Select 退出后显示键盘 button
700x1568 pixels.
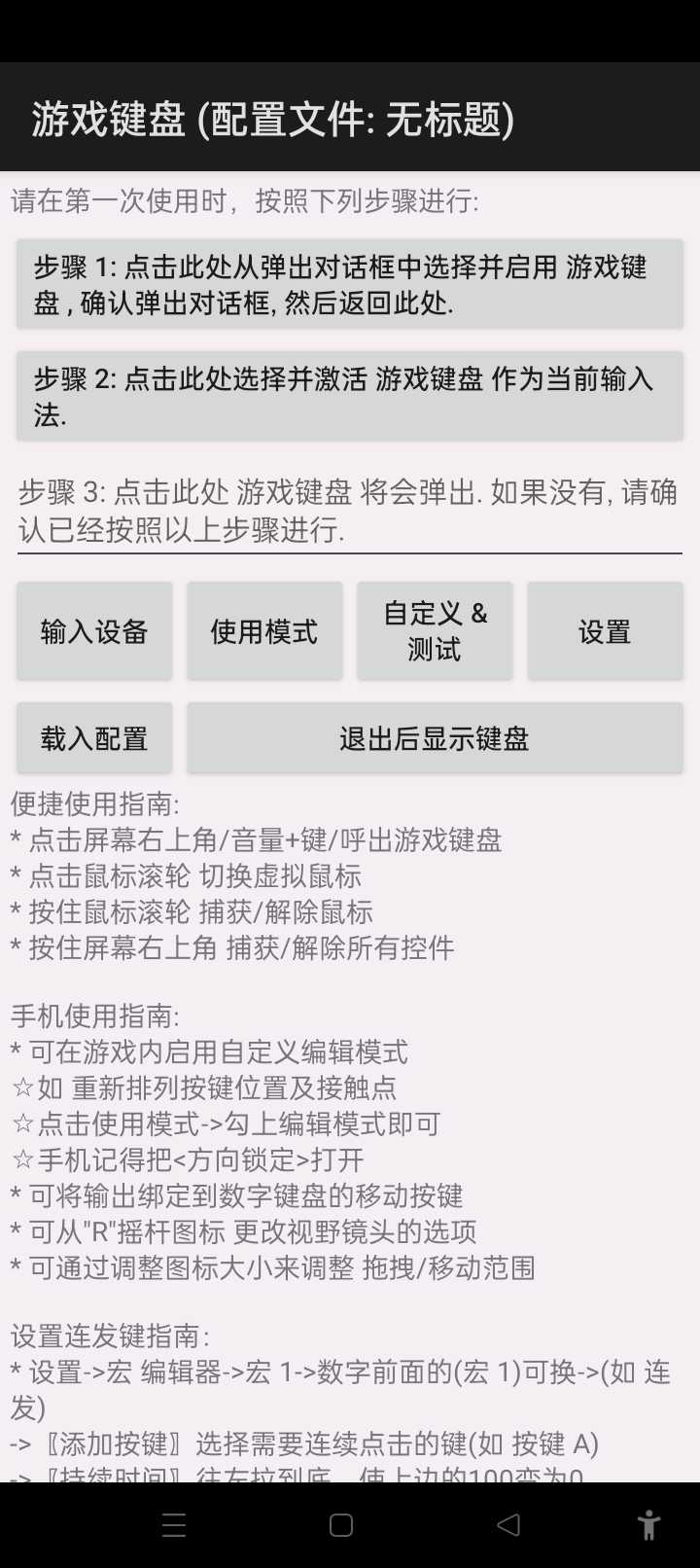435,738
